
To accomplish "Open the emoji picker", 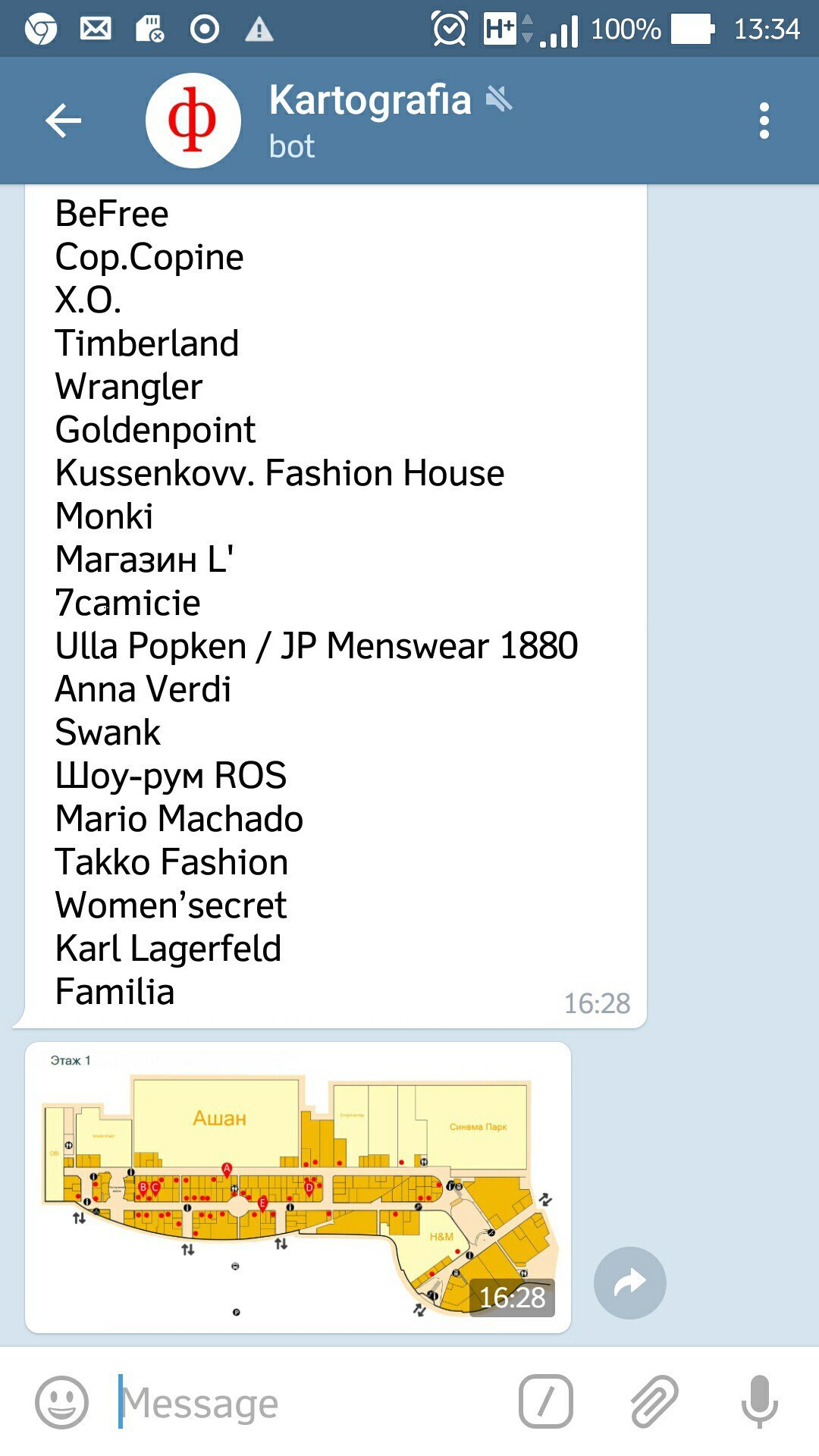I will pyautogui.click(x=62, y=1402).
